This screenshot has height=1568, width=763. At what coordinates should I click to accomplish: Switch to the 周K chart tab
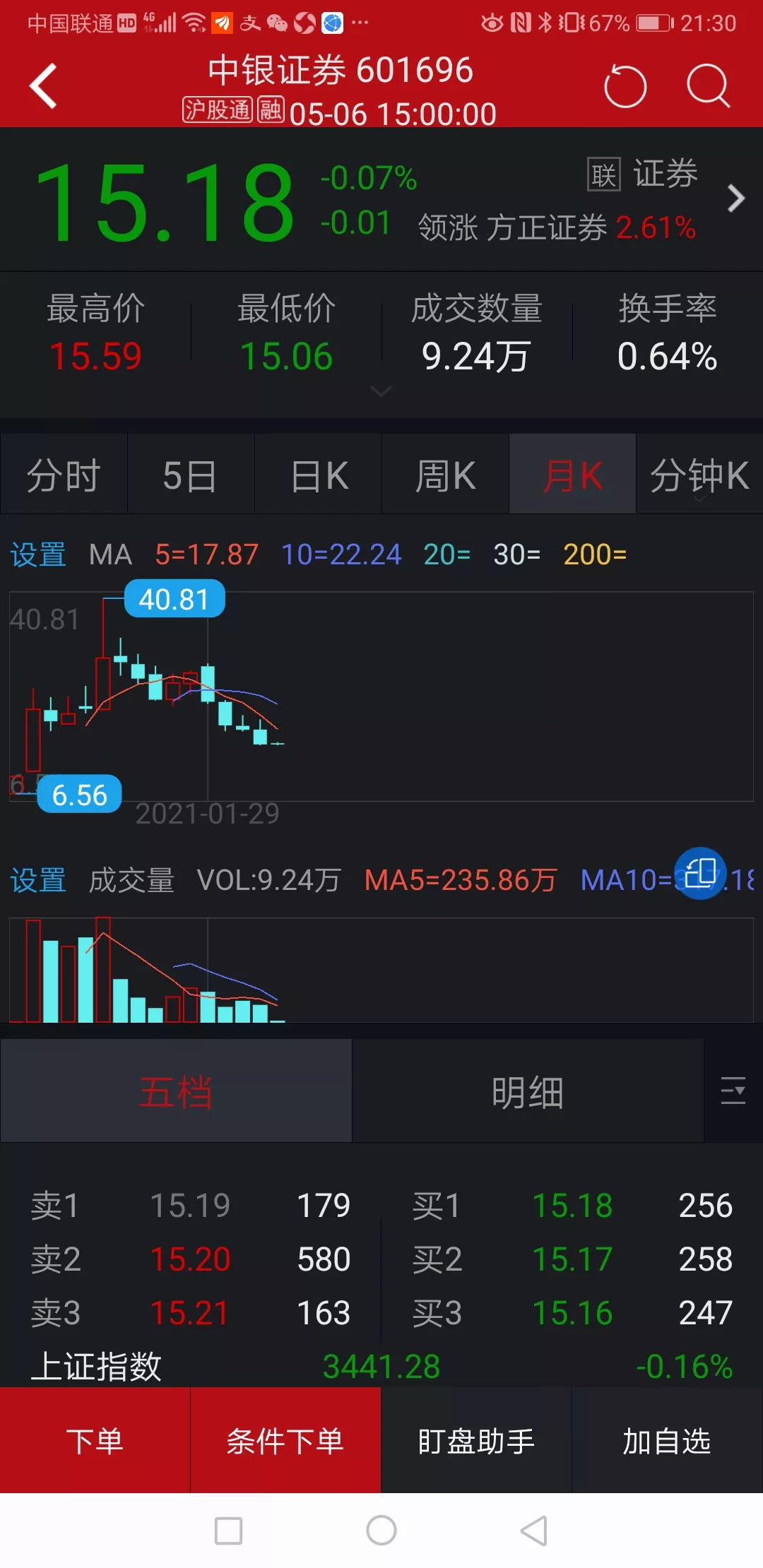(x=445, y=475)
